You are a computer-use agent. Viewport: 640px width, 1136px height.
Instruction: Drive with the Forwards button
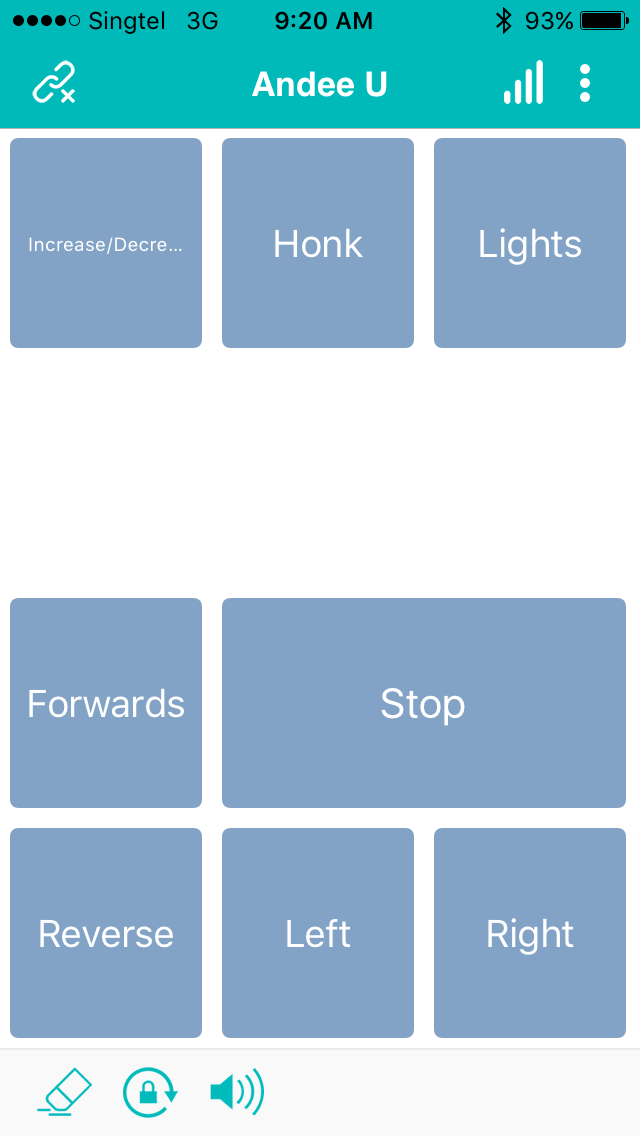tap(106, 703)
